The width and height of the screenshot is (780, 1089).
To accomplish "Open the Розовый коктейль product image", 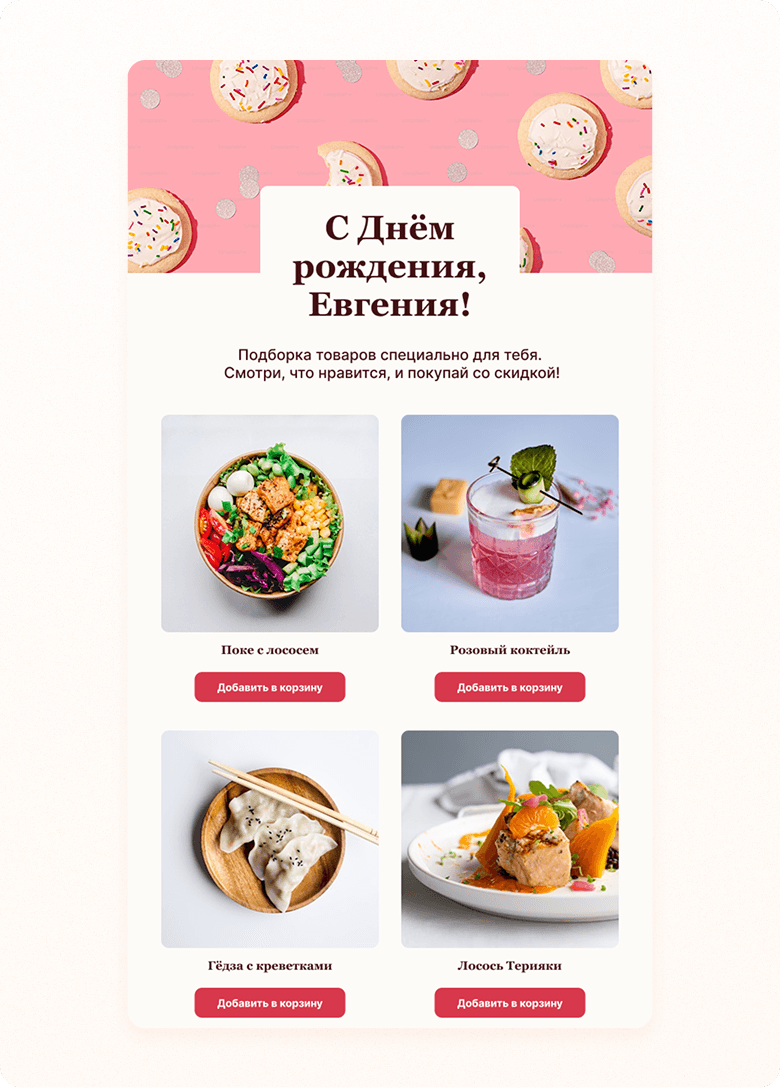I will (509, 523).
